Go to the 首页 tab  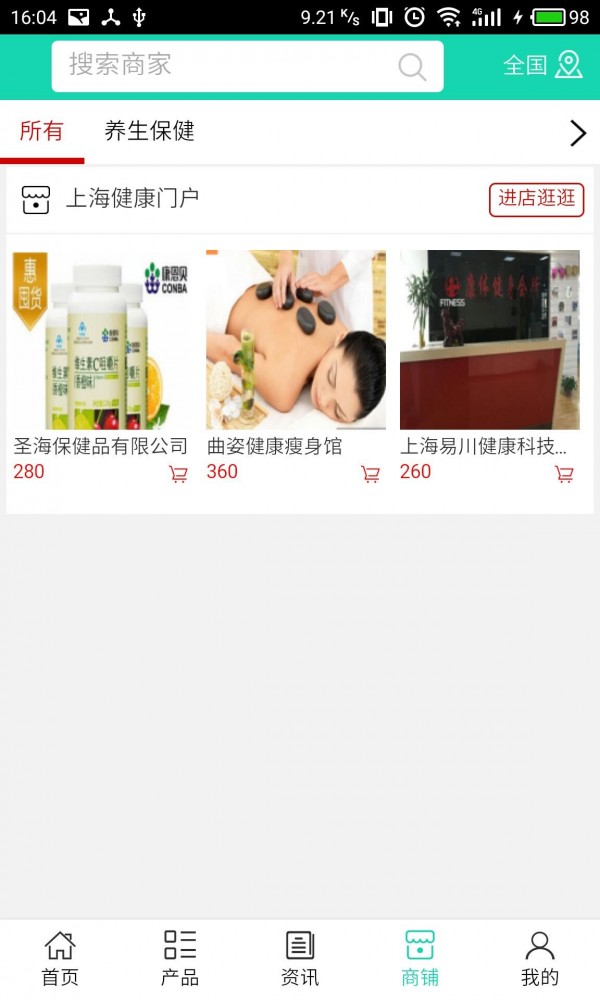(x=60, y=959)
